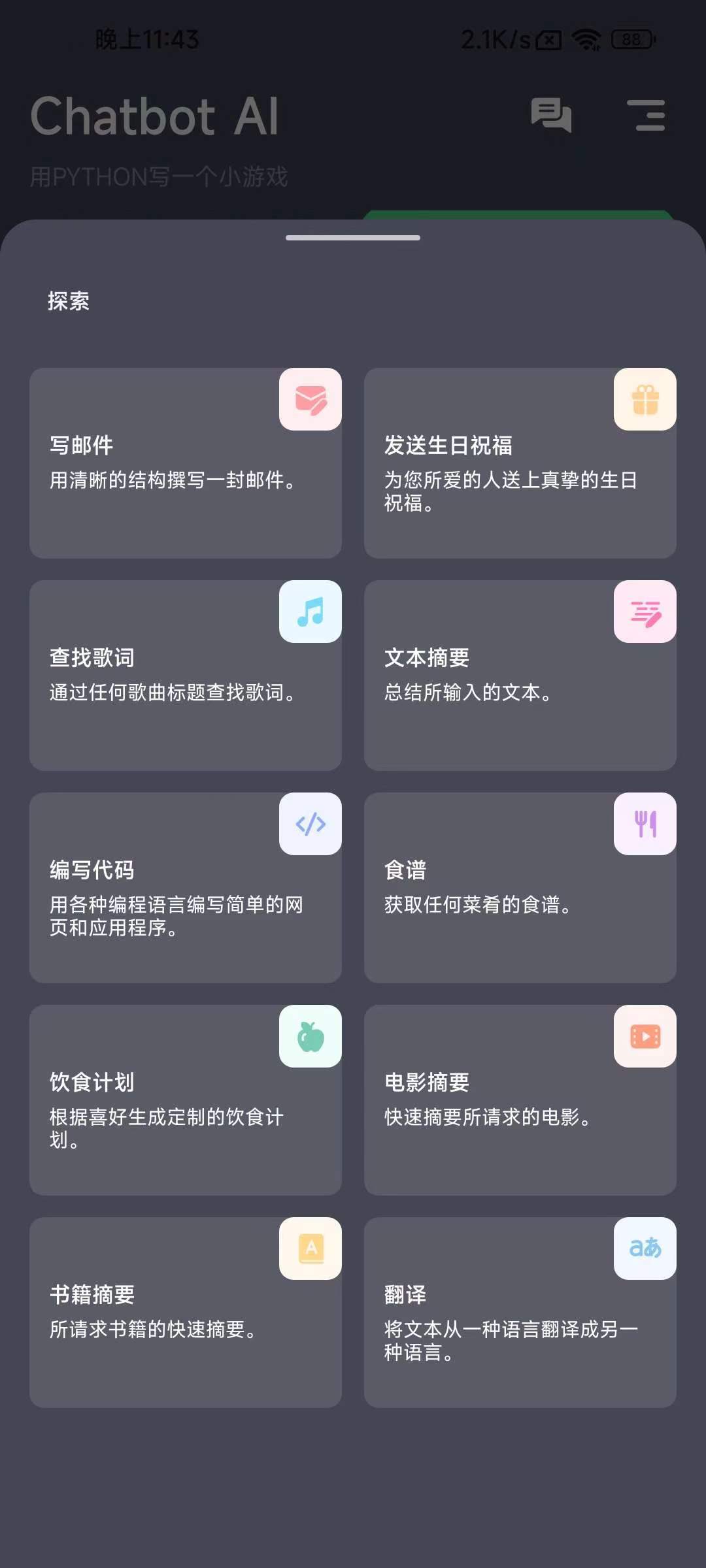Open the 编写代码 card

186,888
